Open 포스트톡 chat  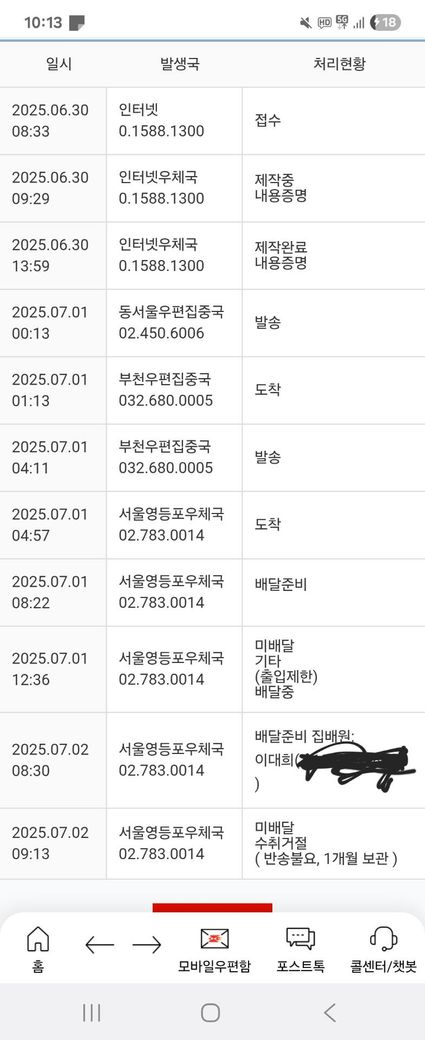[x=300, y=949]
